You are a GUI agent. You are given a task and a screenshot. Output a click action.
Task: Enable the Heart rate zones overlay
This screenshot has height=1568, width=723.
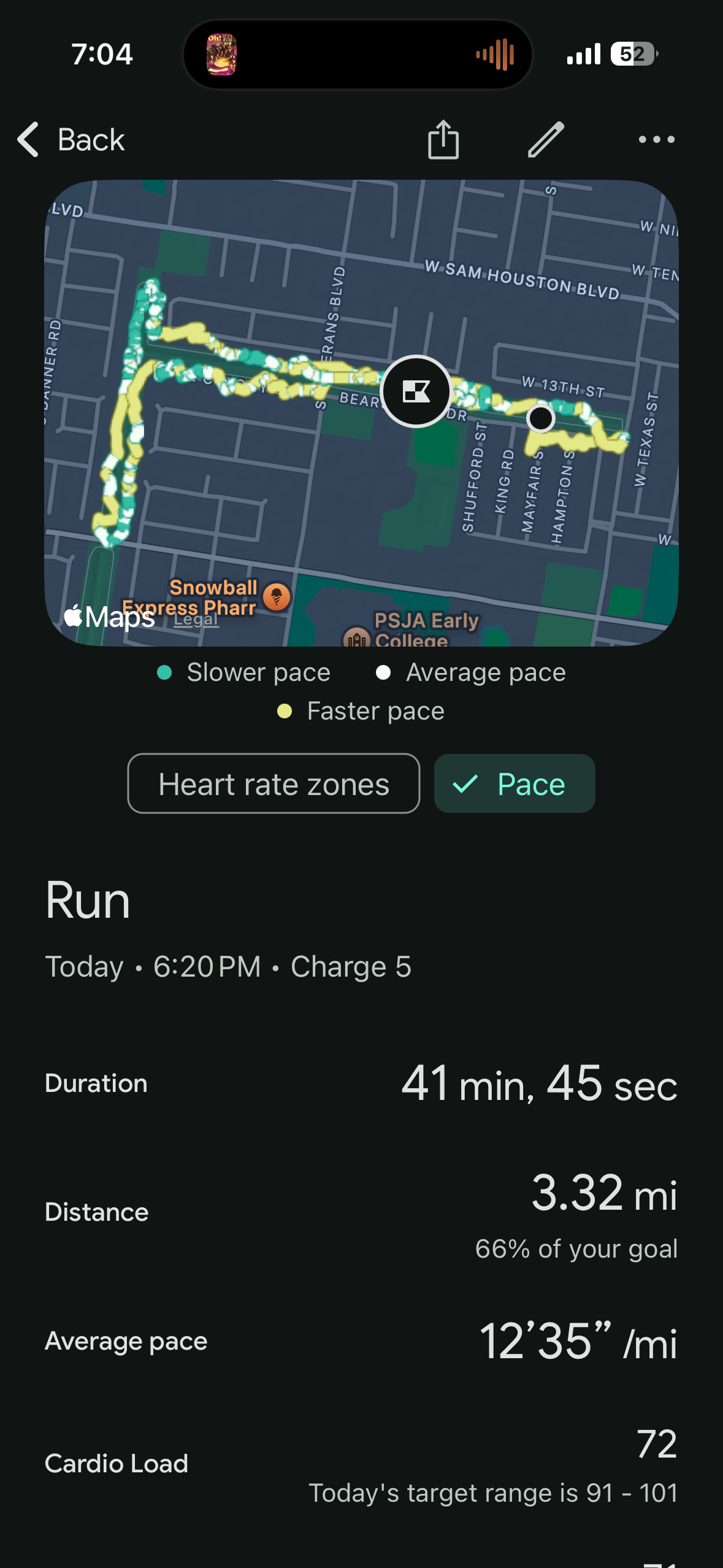(x=274, y=783)
